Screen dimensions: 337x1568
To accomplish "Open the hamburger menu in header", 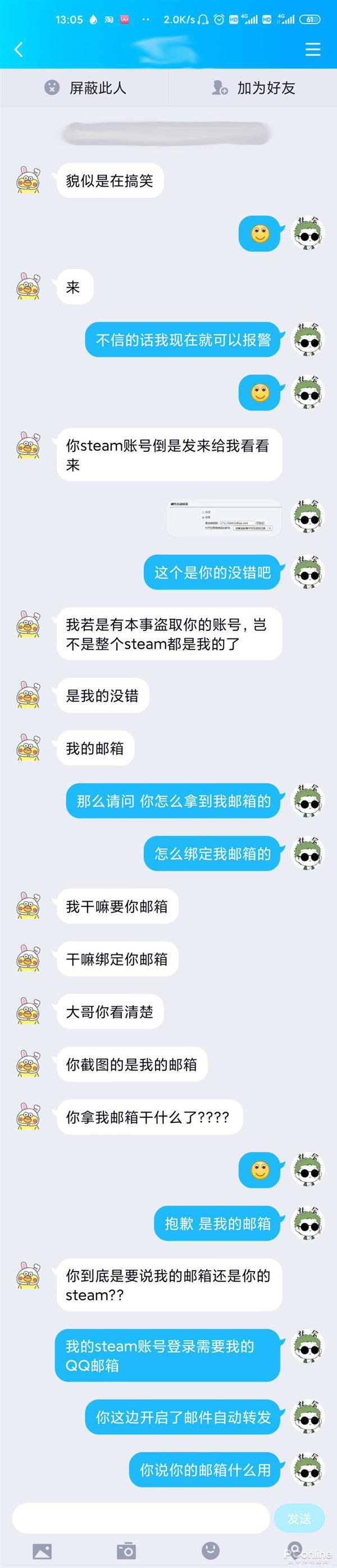I will click(313, 49).
